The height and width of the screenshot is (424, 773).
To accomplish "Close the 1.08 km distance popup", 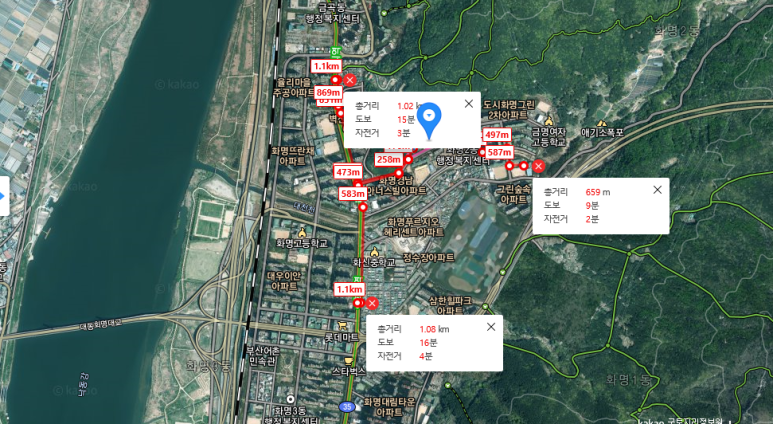I will click(x=491, y=326).
